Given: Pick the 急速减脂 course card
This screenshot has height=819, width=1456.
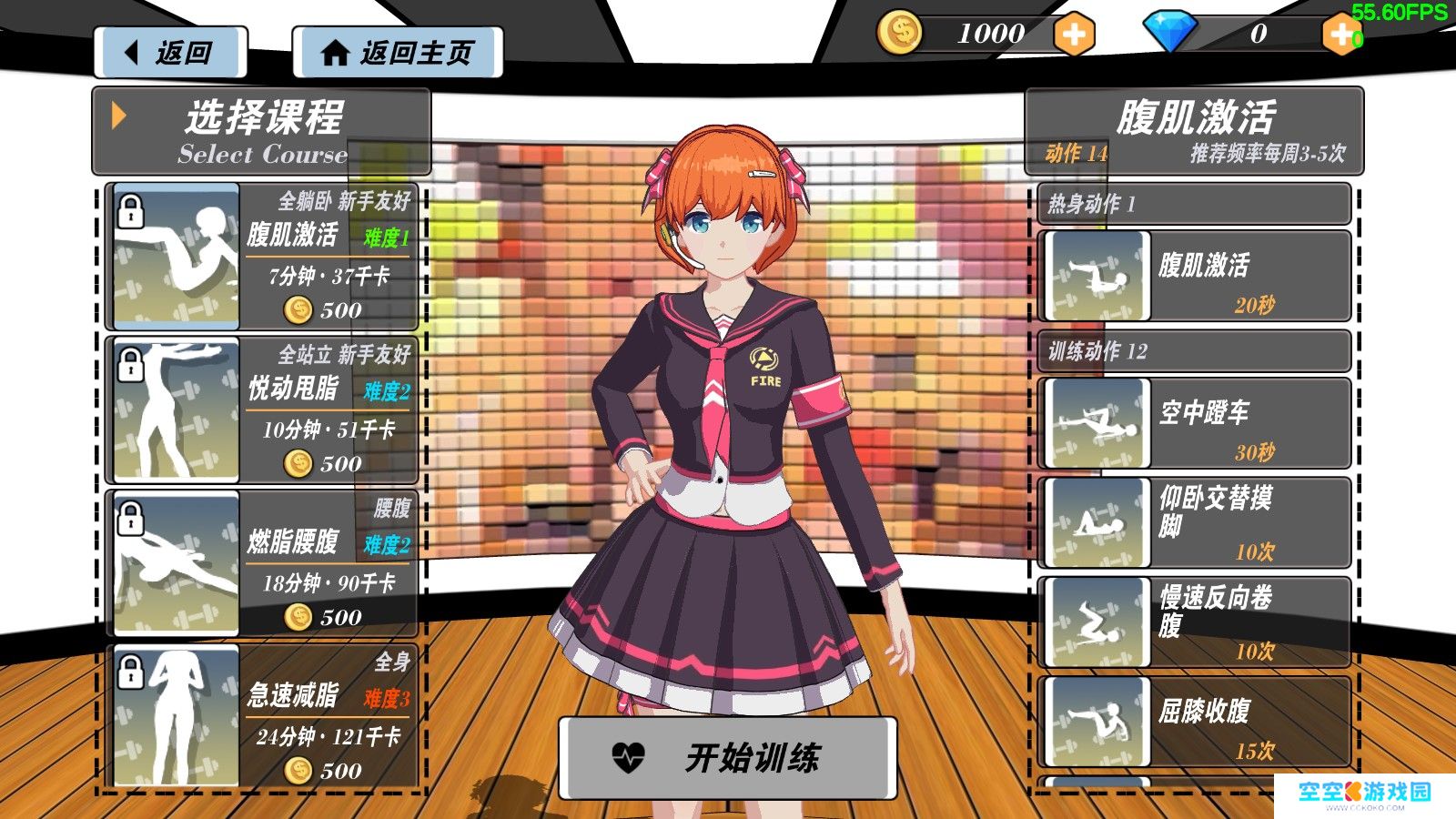Looking at the screenshot, I should [x=262, y=717].
